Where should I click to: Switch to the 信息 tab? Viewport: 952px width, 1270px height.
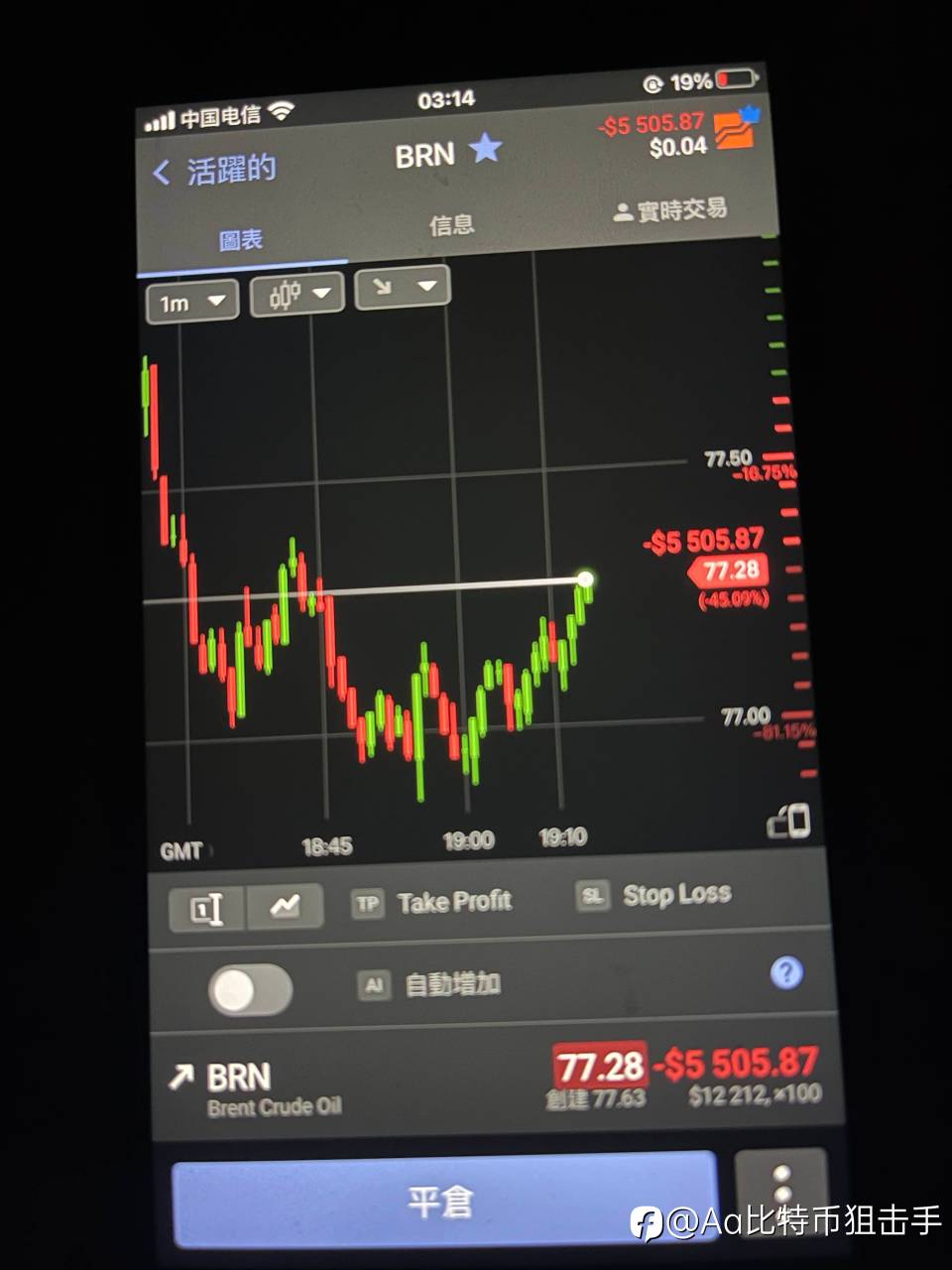click(451, 225)
